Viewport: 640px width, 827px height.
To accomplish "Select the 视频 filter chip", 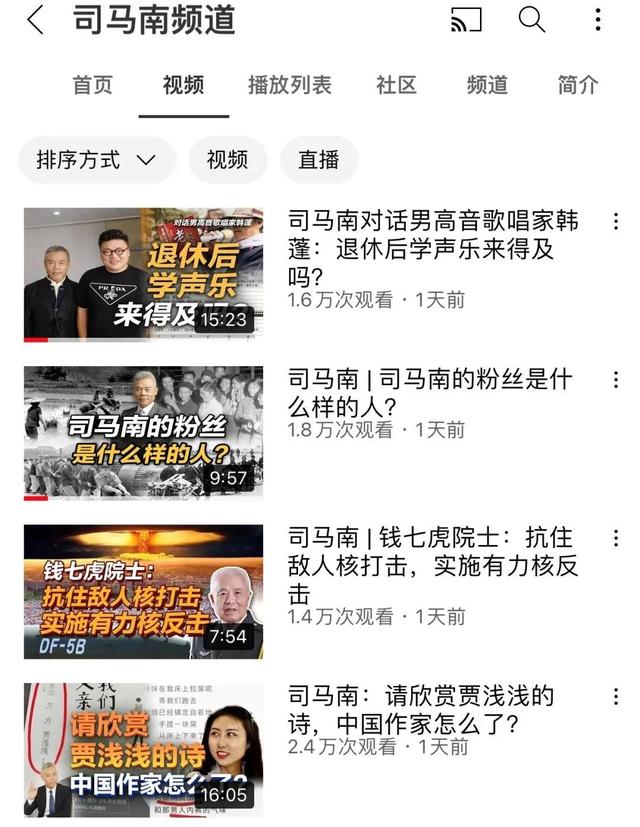I will coord(227,160).
